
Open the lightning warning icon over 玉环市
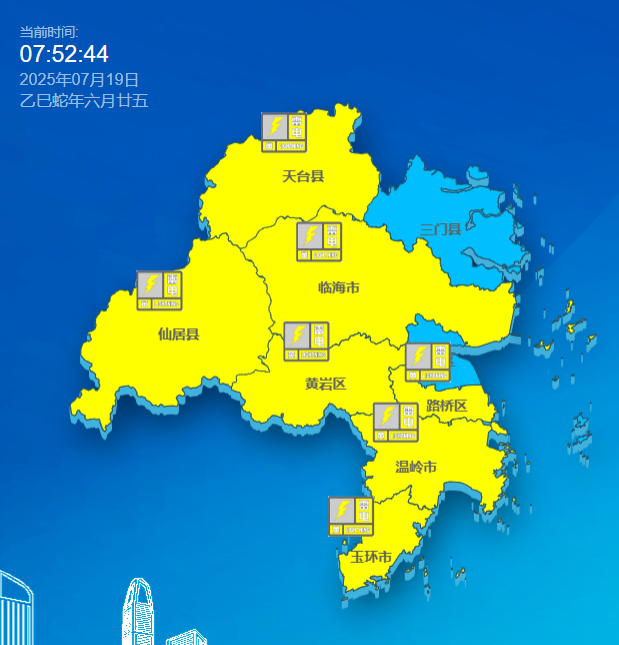click(351, 516)
